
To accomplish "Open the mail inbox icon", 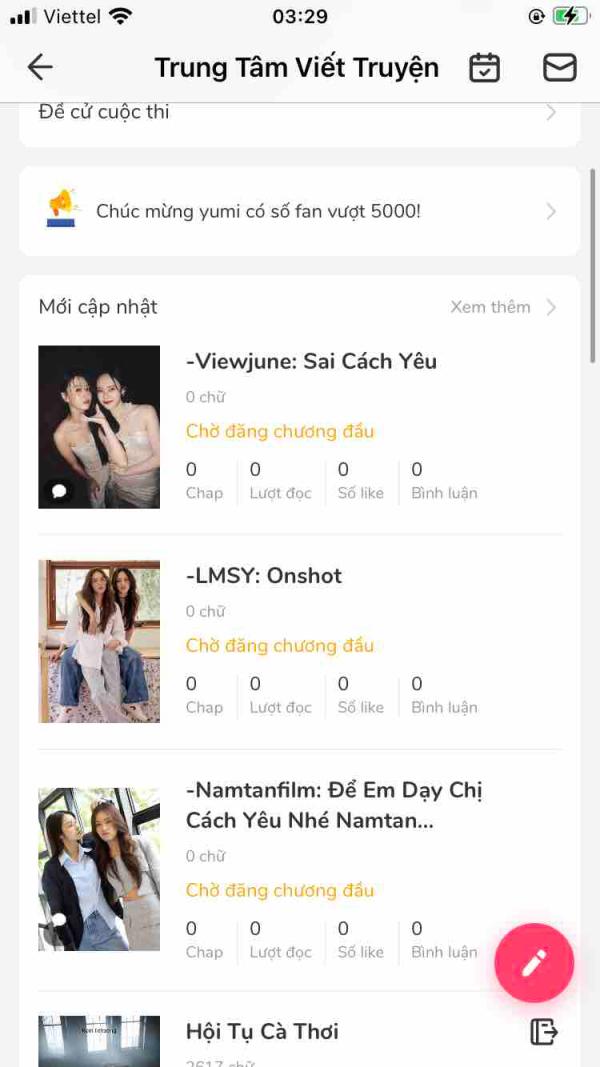I will [559, 67].
